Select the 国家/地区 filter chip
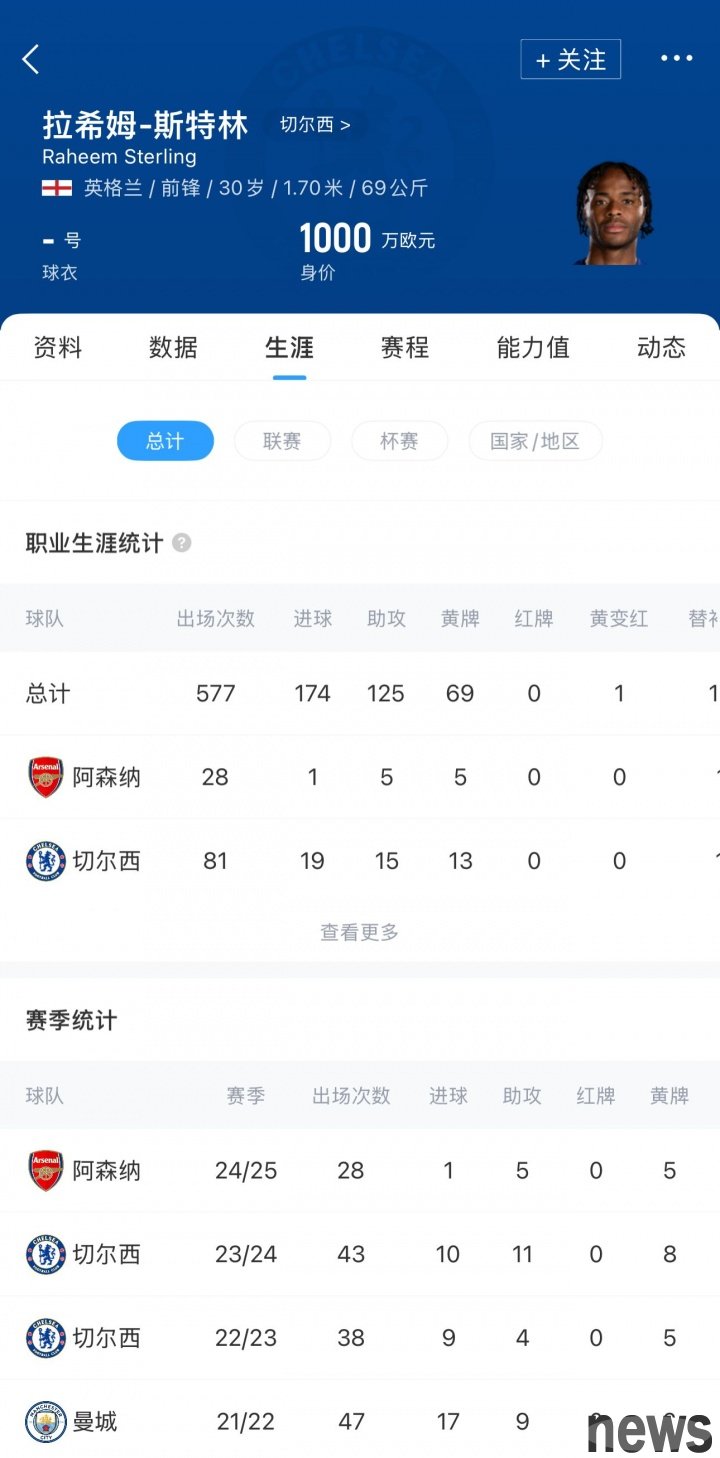The image size is (720, 1458). (x=535, y=441)
